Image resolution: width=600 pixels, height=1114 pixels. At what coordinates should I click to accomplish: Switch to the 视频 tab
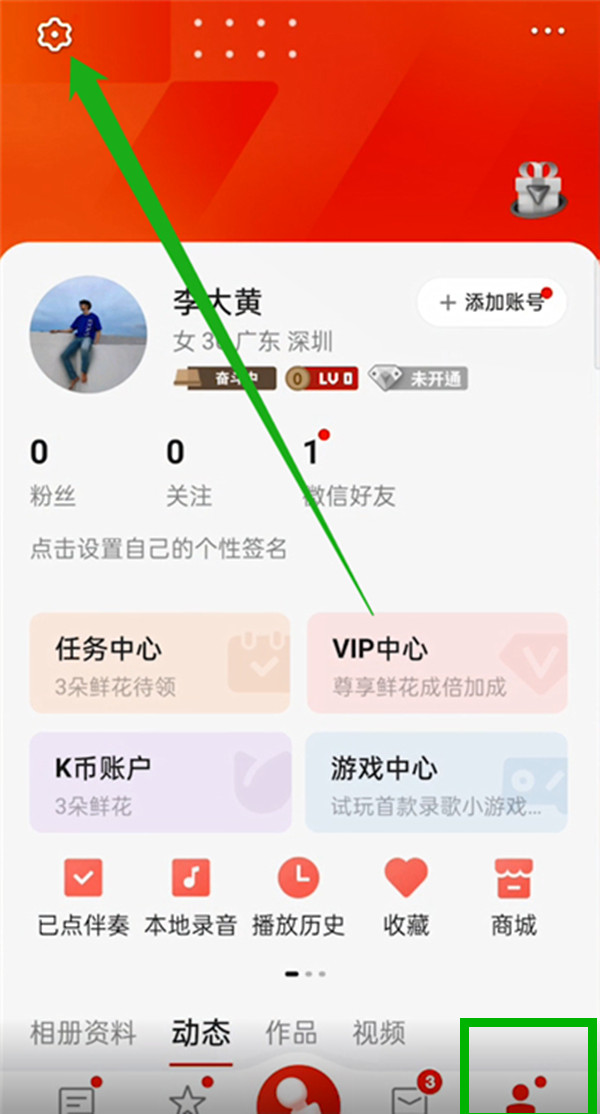pos(379,1033)
